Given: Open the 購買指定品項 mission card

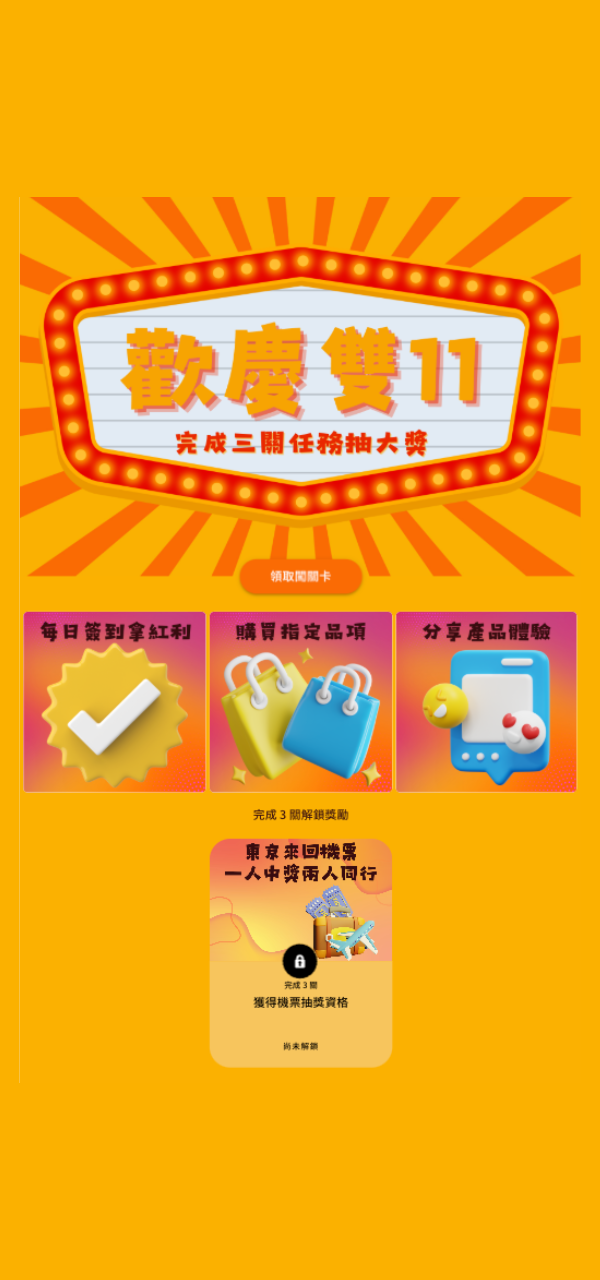Looking at the screenshot, I should (x=300, y=702).
